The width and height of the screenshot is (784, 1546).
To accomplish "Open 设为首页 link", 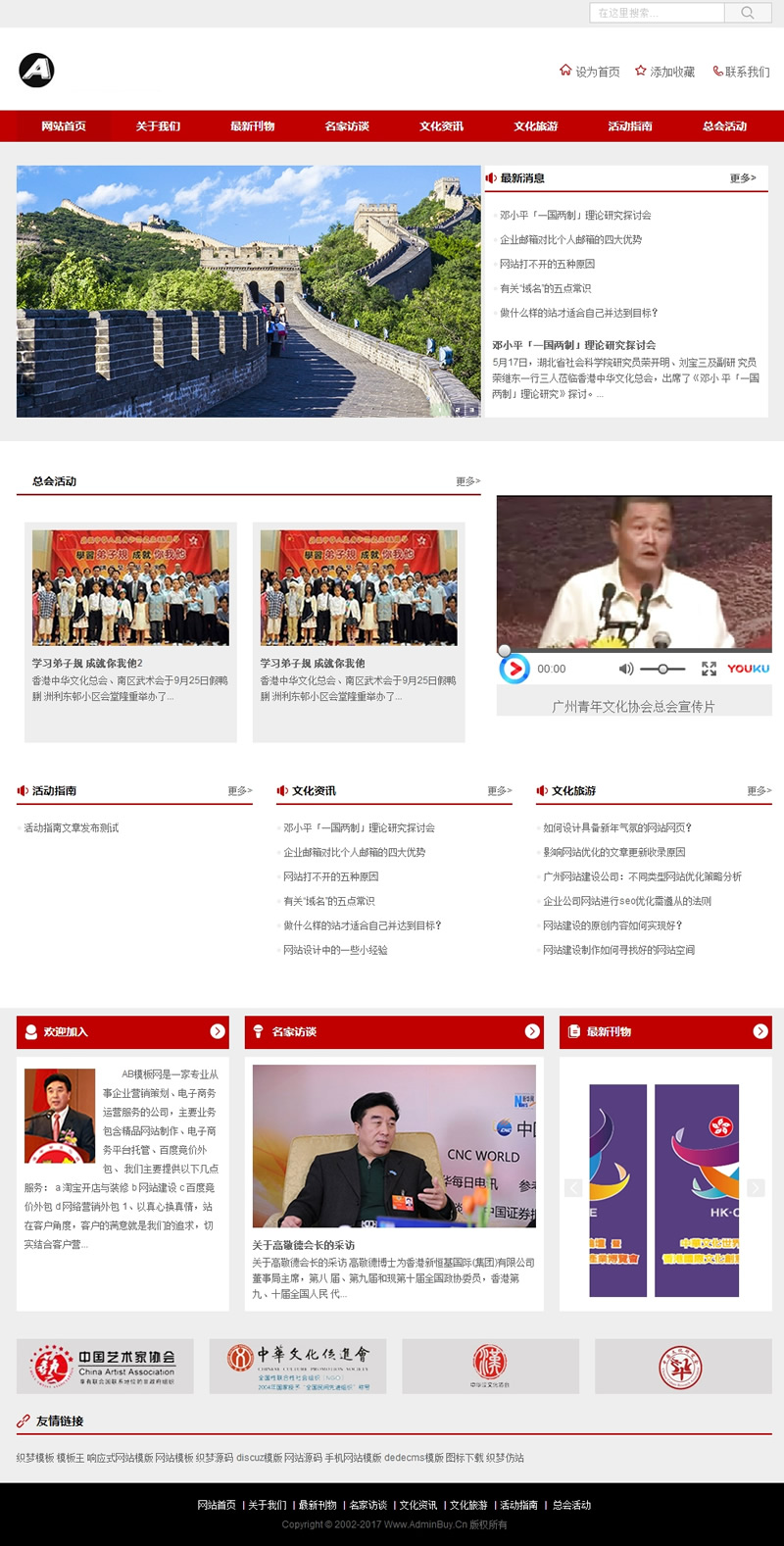I will click(x=590, y=72).
